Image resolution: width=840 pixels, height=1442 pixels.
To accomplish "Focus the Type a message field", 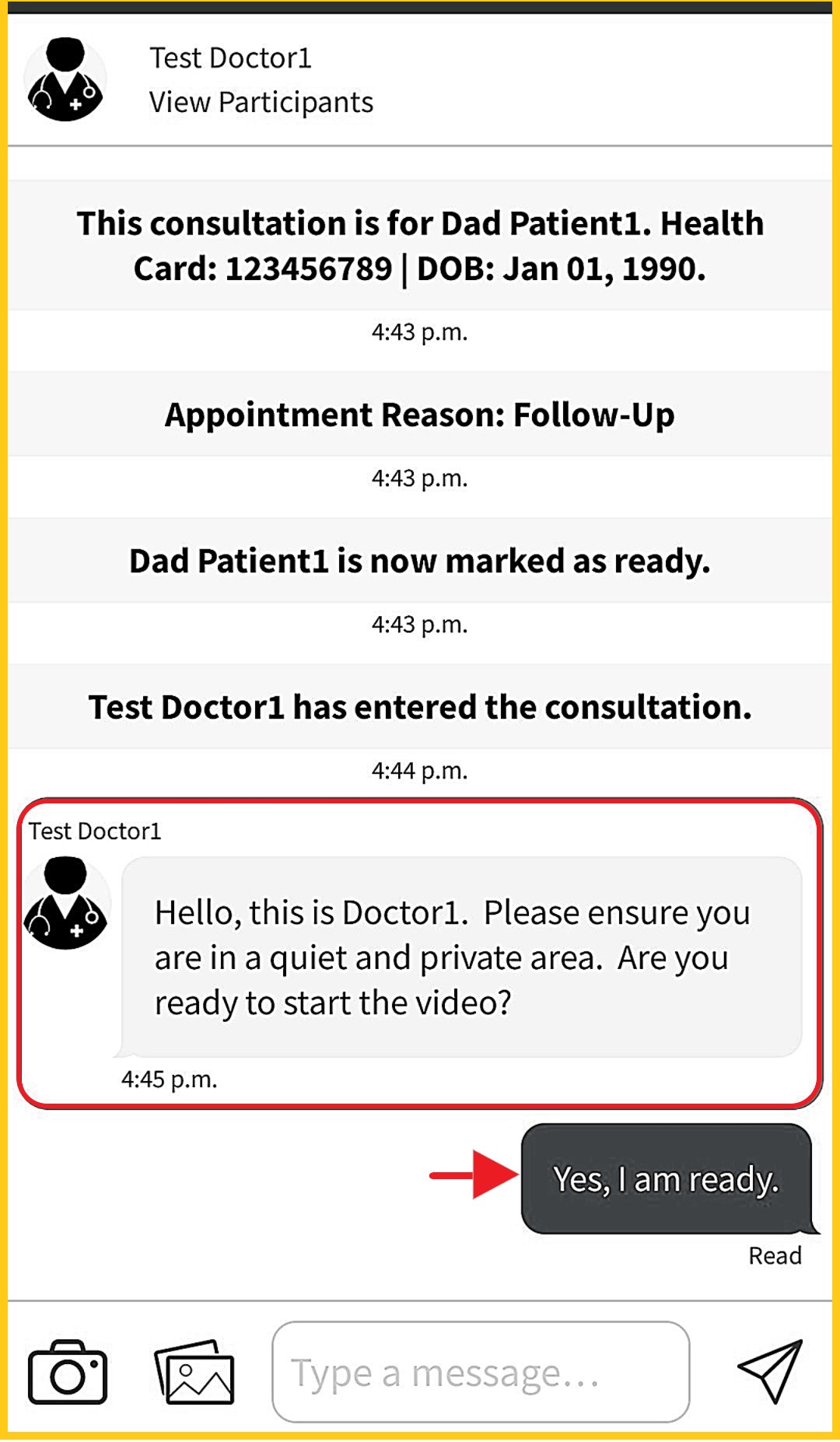I will tap(481, 1372).
